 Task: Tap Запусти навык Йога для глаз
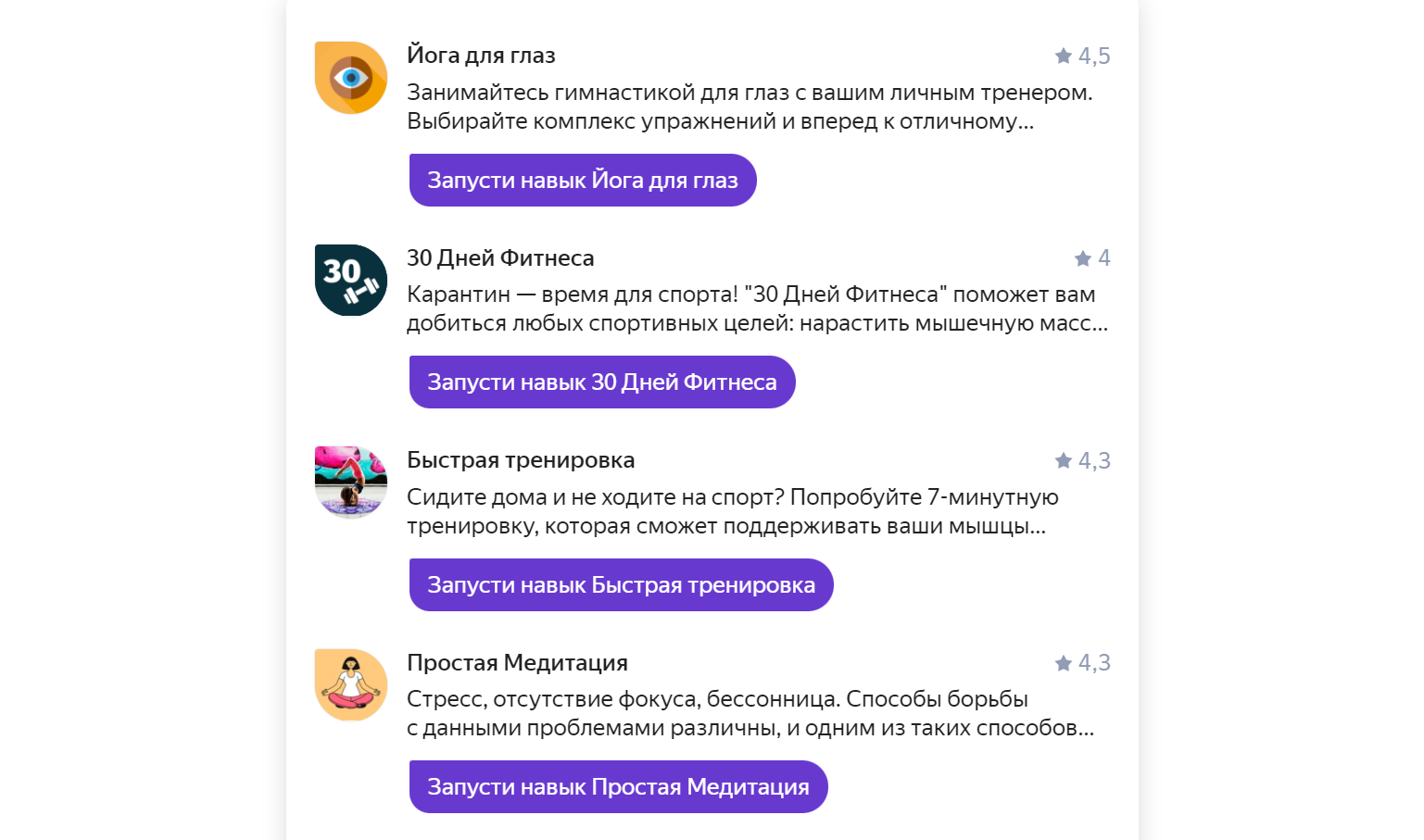(x=582, y=180)
